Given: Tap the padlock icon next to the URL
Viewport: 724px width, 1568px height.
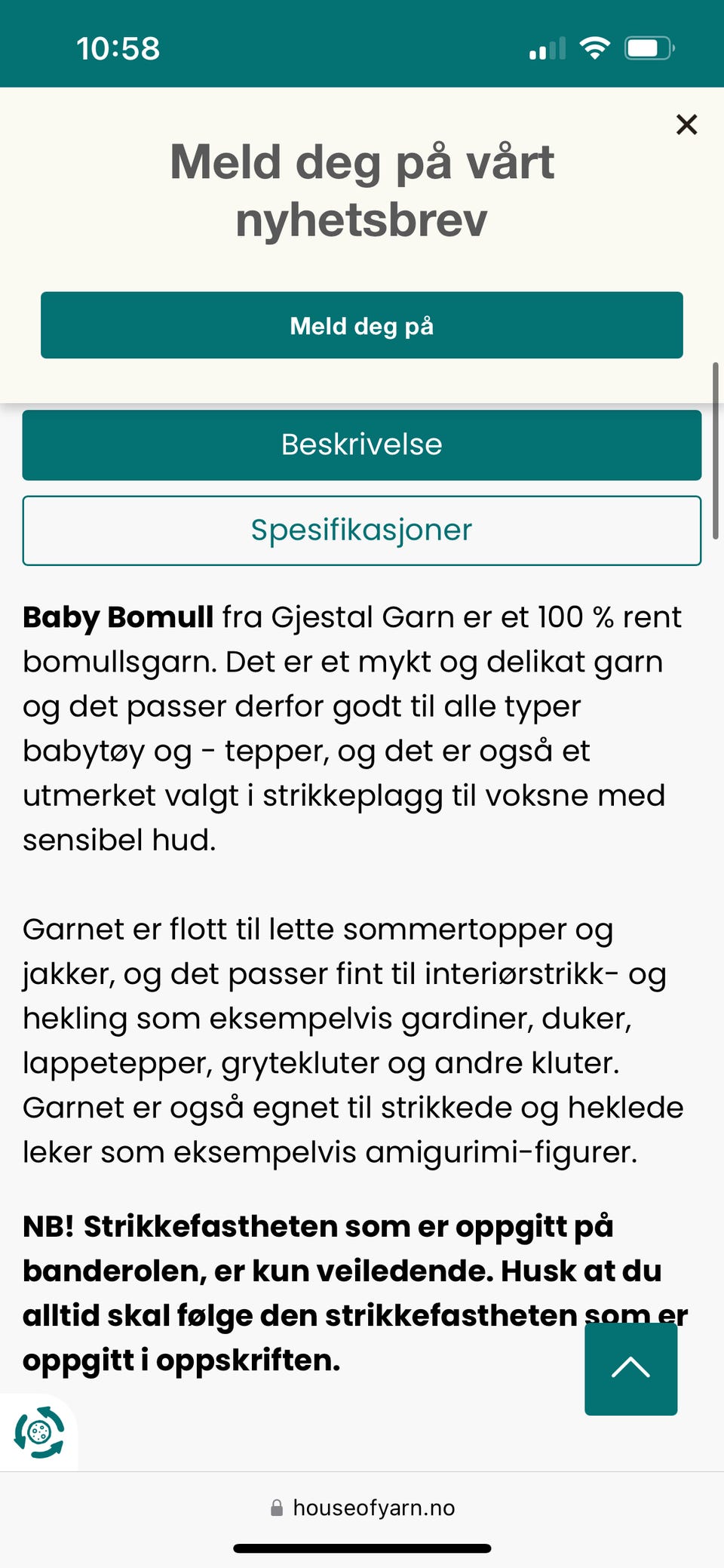Looking at the screenshot, I should pos(278,1507).
